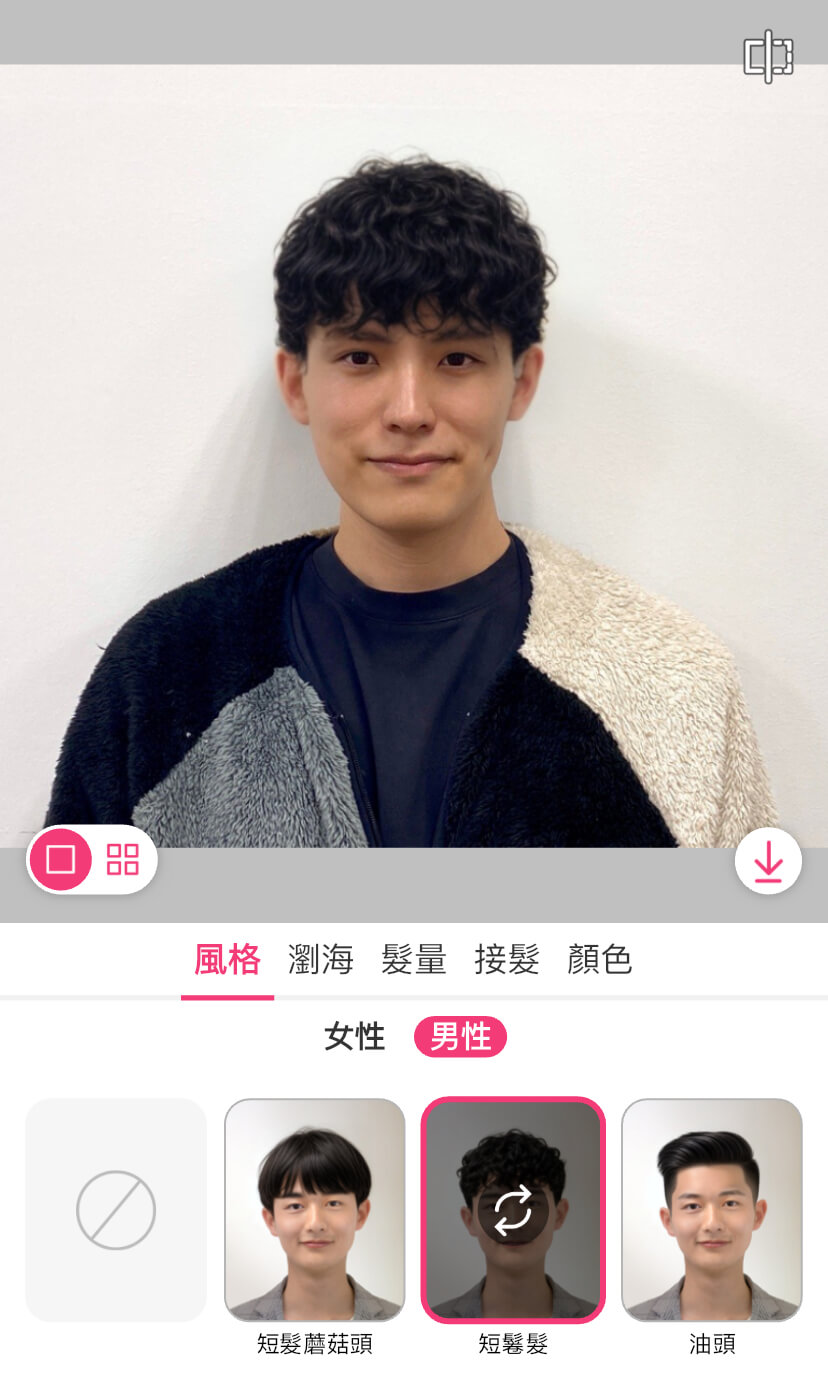The image size is (828, 1375).
Task: Switch to single photo view
Action: (61, 859)
